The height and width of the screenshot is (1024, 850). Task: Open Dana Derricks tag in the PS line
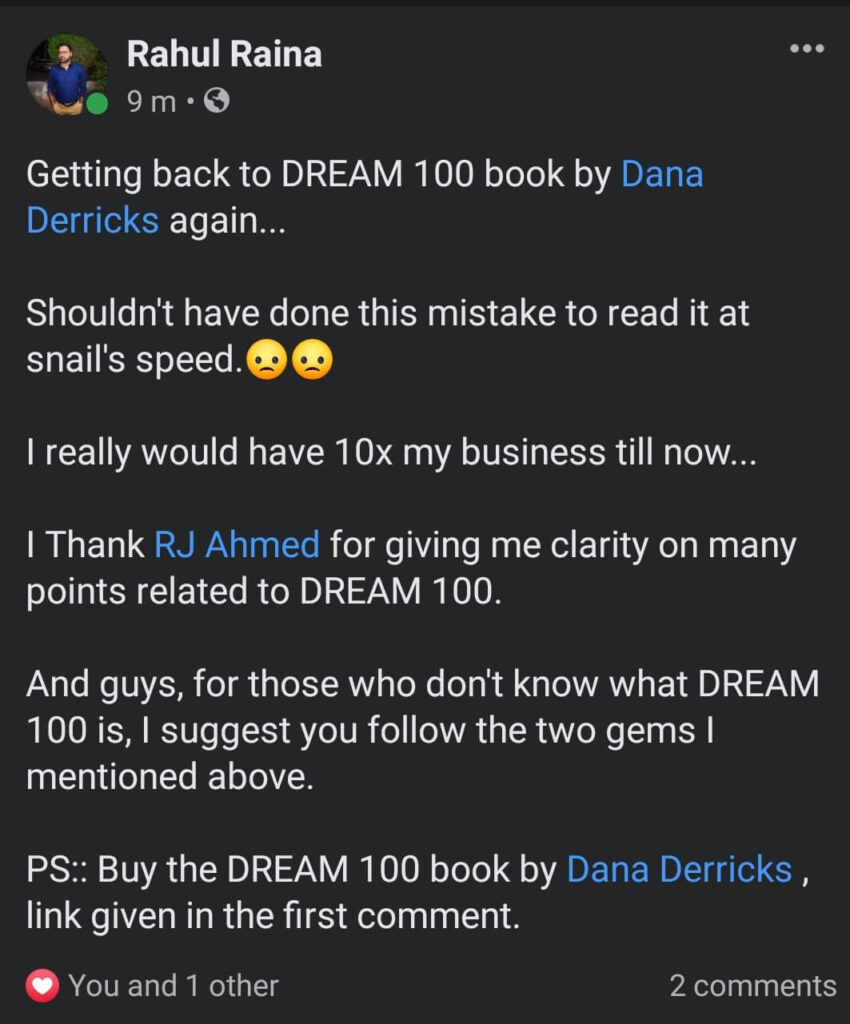click(679, 869)
